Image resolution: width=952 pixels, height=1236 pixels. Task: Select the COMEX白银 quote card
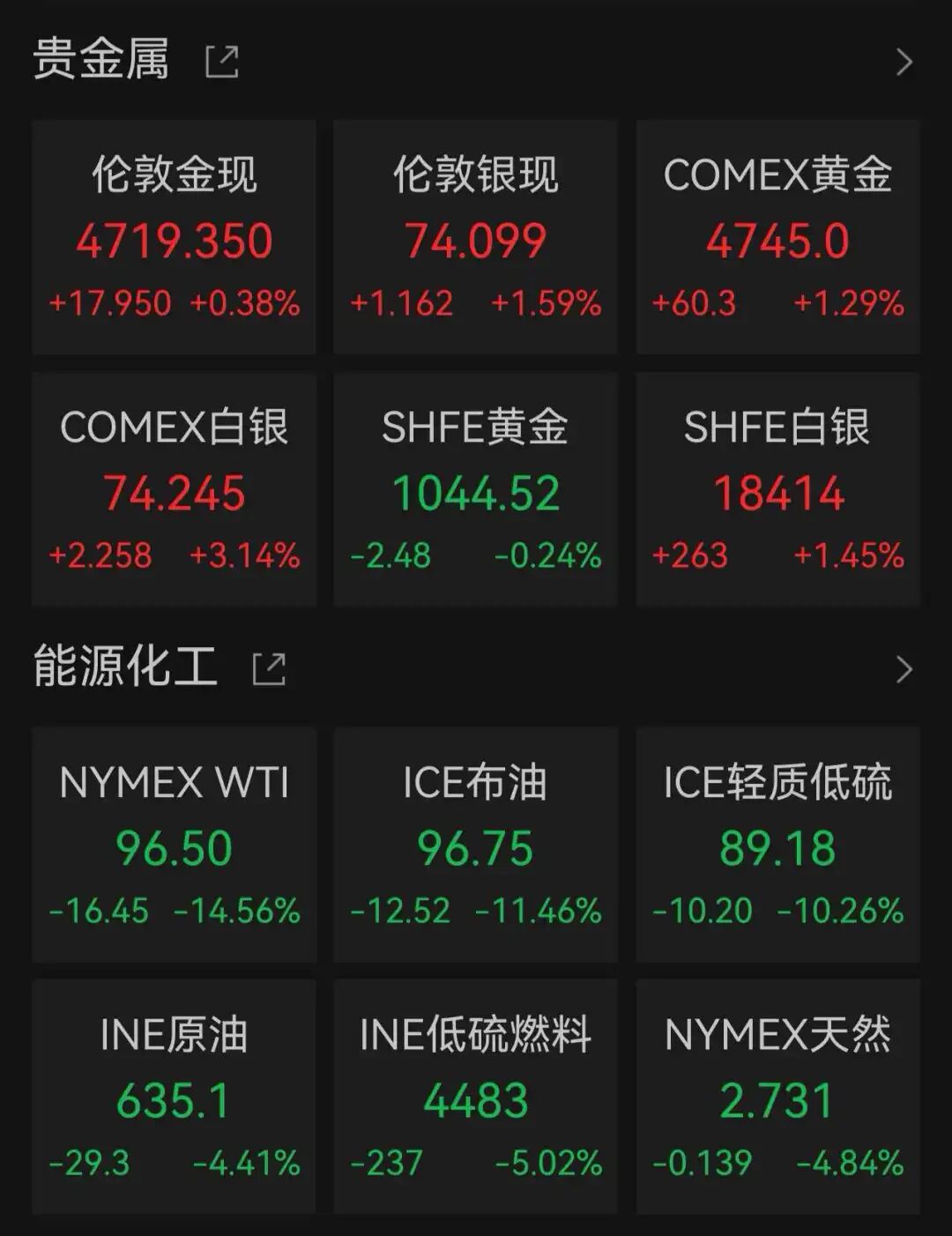point(174,489)
